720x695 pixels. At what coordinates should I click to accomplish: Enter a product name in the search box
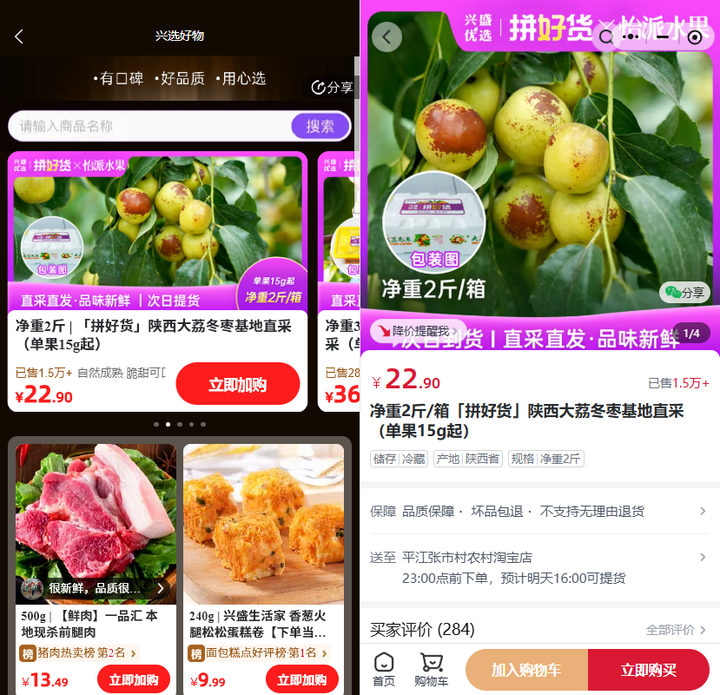pos(150,126)
